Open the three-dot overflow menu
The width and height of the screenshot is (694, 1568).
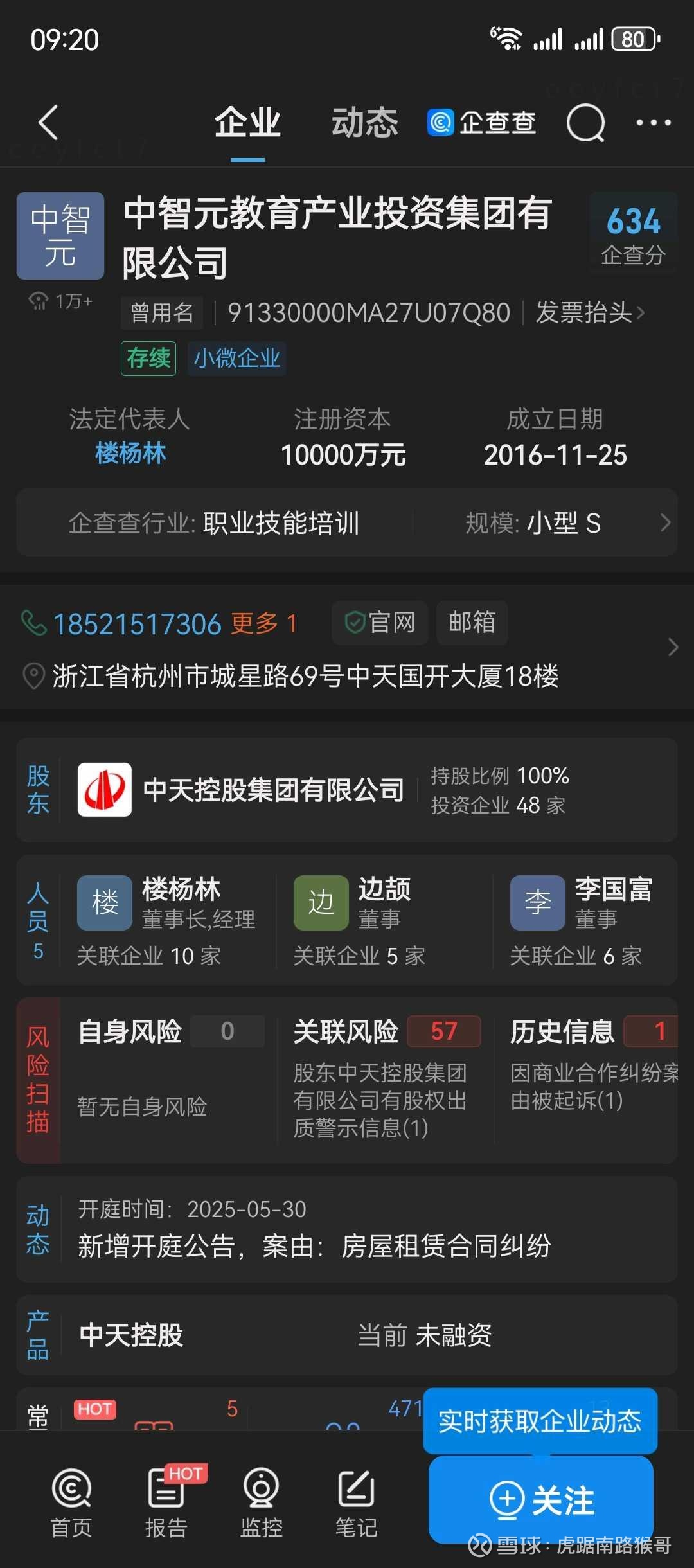pyautogui.click(x=654, y=122)
